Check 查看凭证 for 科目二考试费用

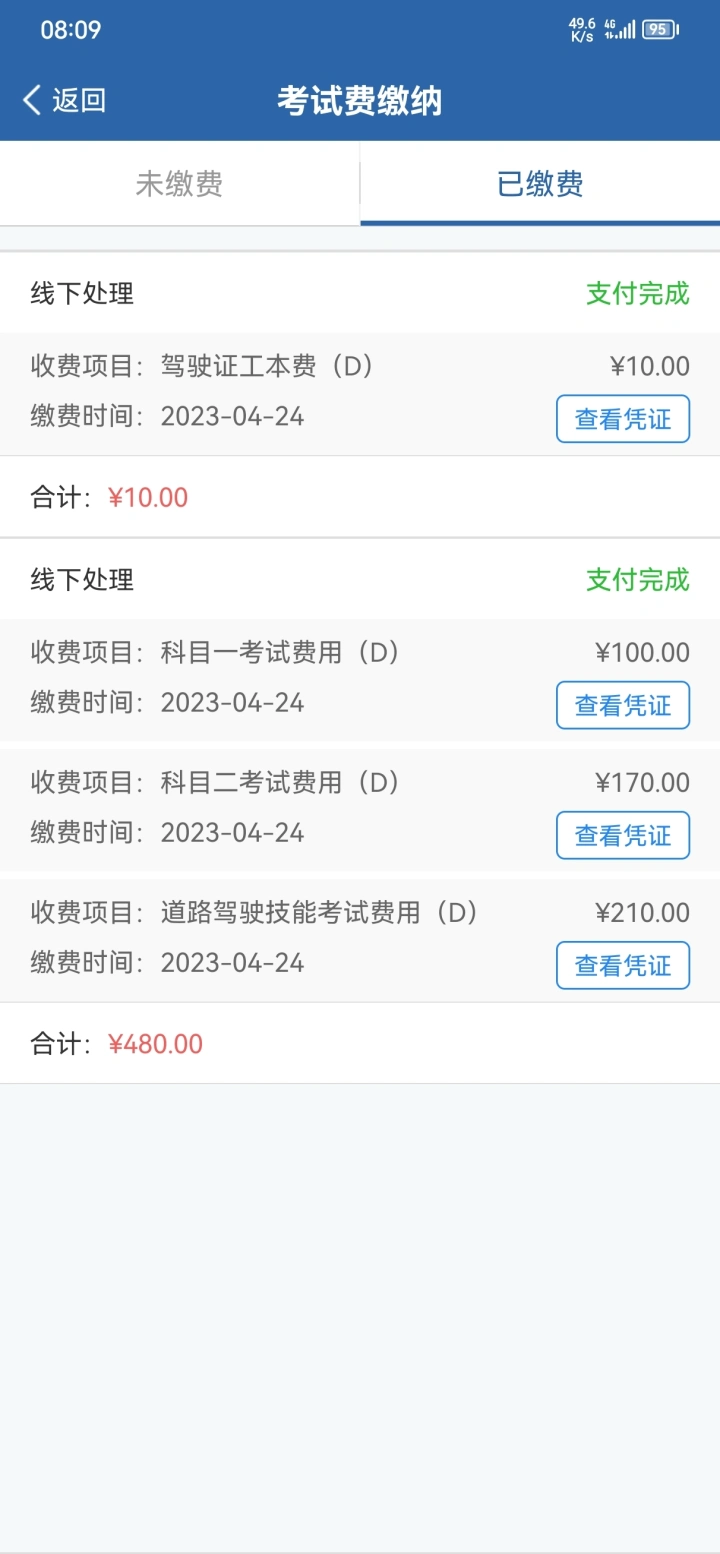pyautogui.click(x=623, y=835)
